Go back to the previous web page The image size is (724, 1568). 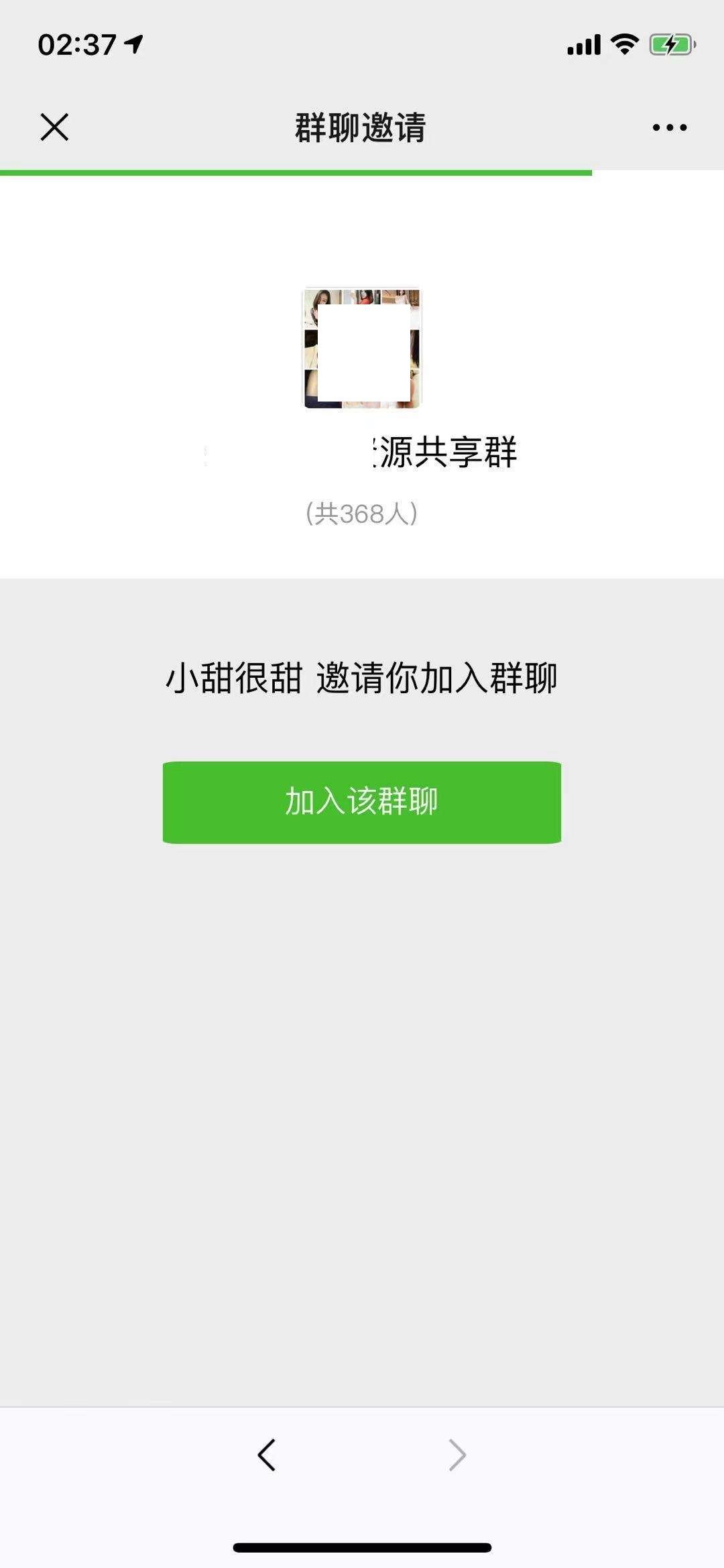[267, 1455]
